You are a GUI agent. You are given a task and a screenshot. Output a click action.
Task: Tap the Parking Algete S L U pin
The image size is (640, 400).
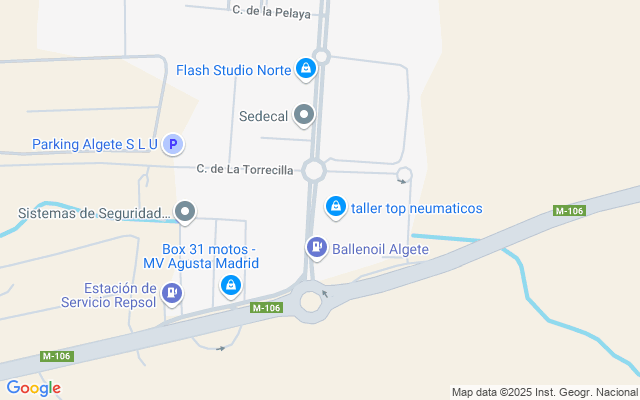click(172, 145)
